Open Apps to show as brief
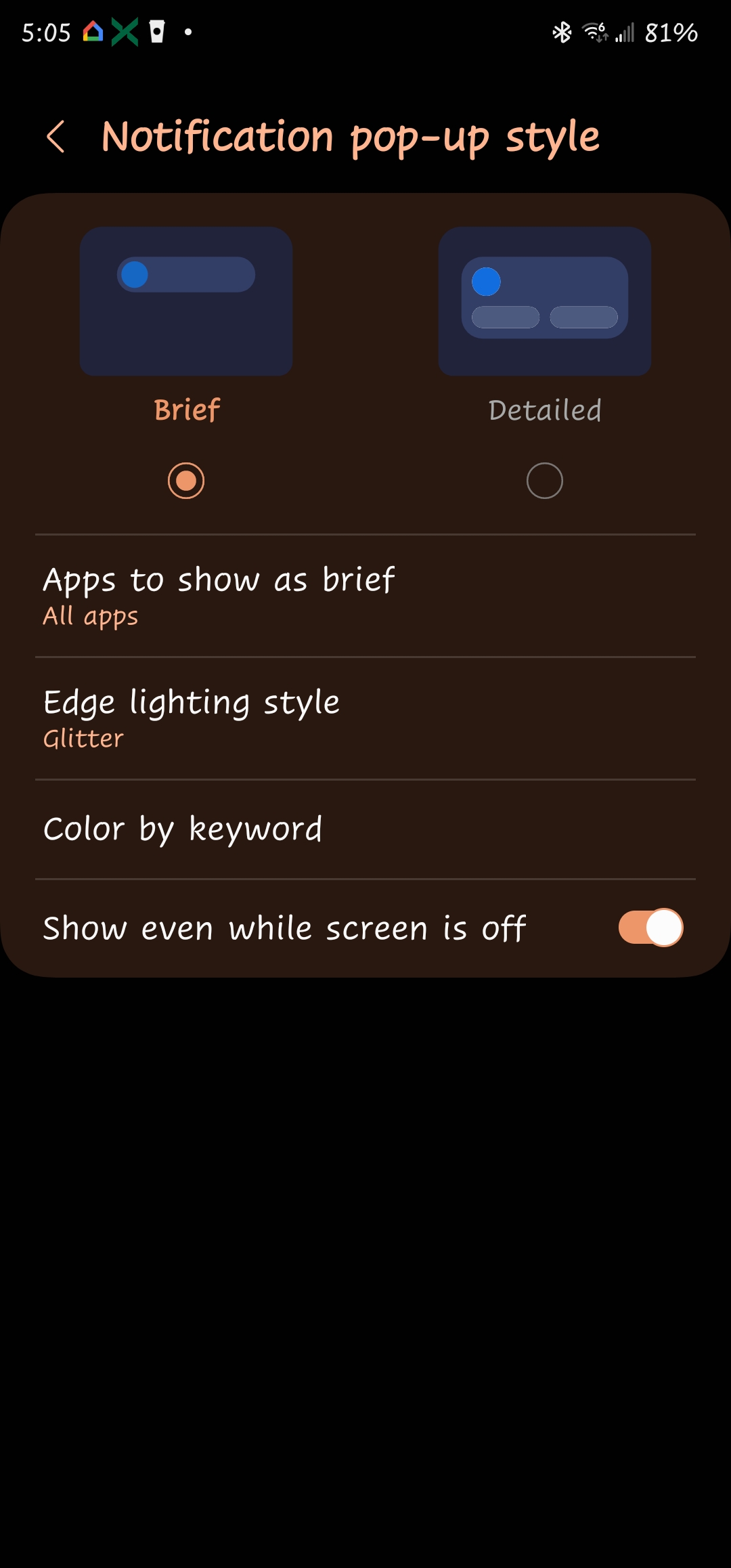This screenshot has height=1568, width=731. 365,596
